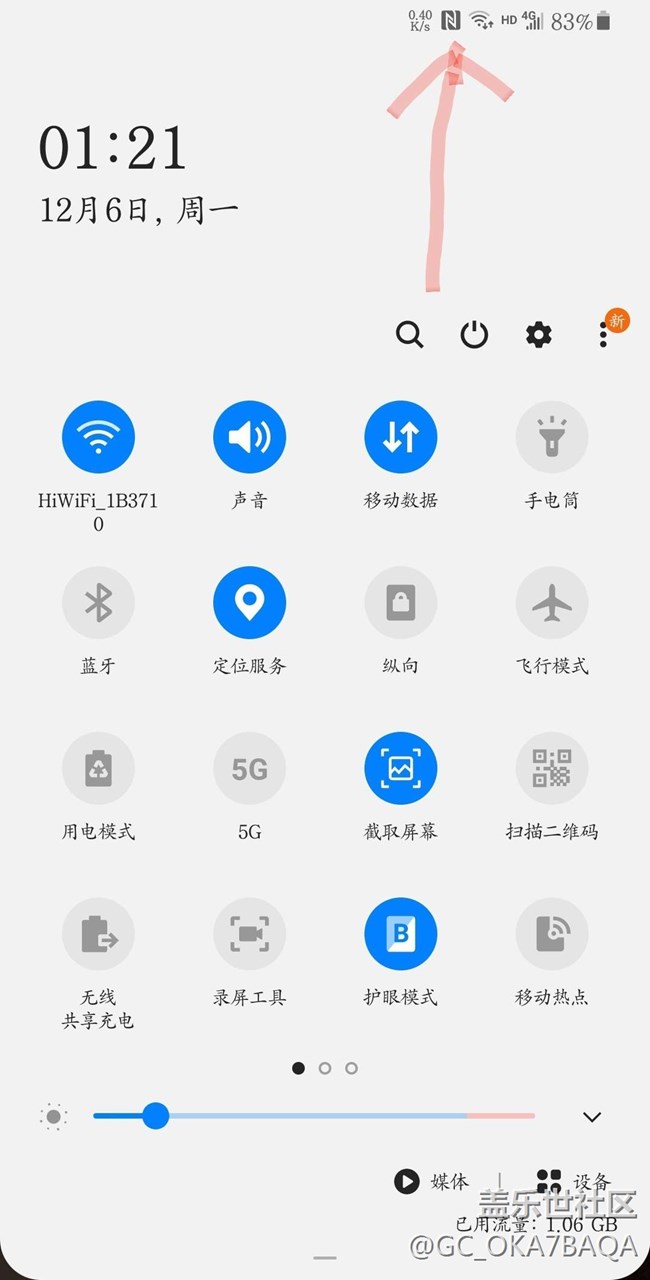Open the power menu icon
The image size is (650, 1280).
click(474, 334)
